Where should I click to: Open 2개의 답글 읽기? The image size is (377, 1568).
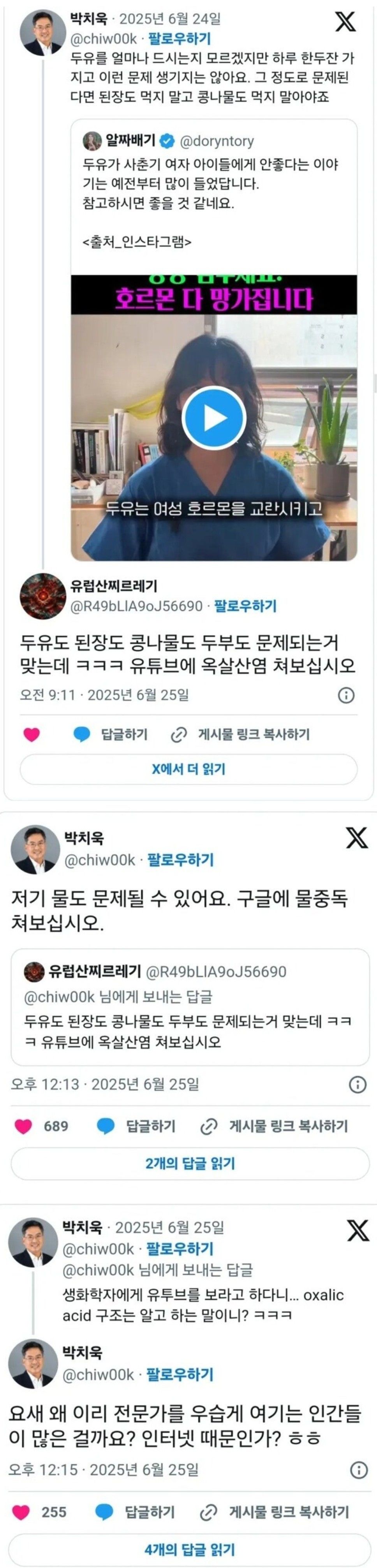pos(190,1163)
